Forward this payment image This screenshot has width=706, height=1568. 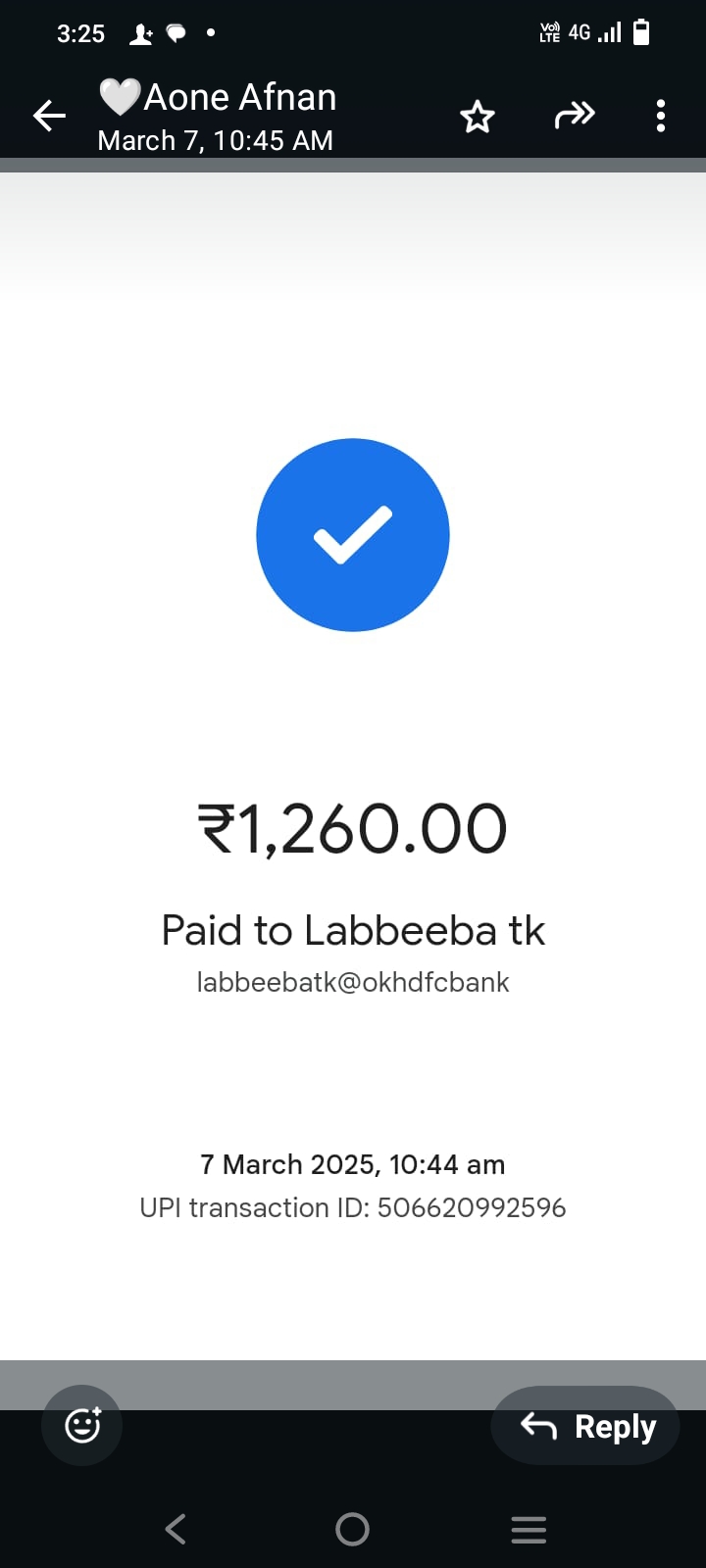pyautogui.click(x=574, y=117)
